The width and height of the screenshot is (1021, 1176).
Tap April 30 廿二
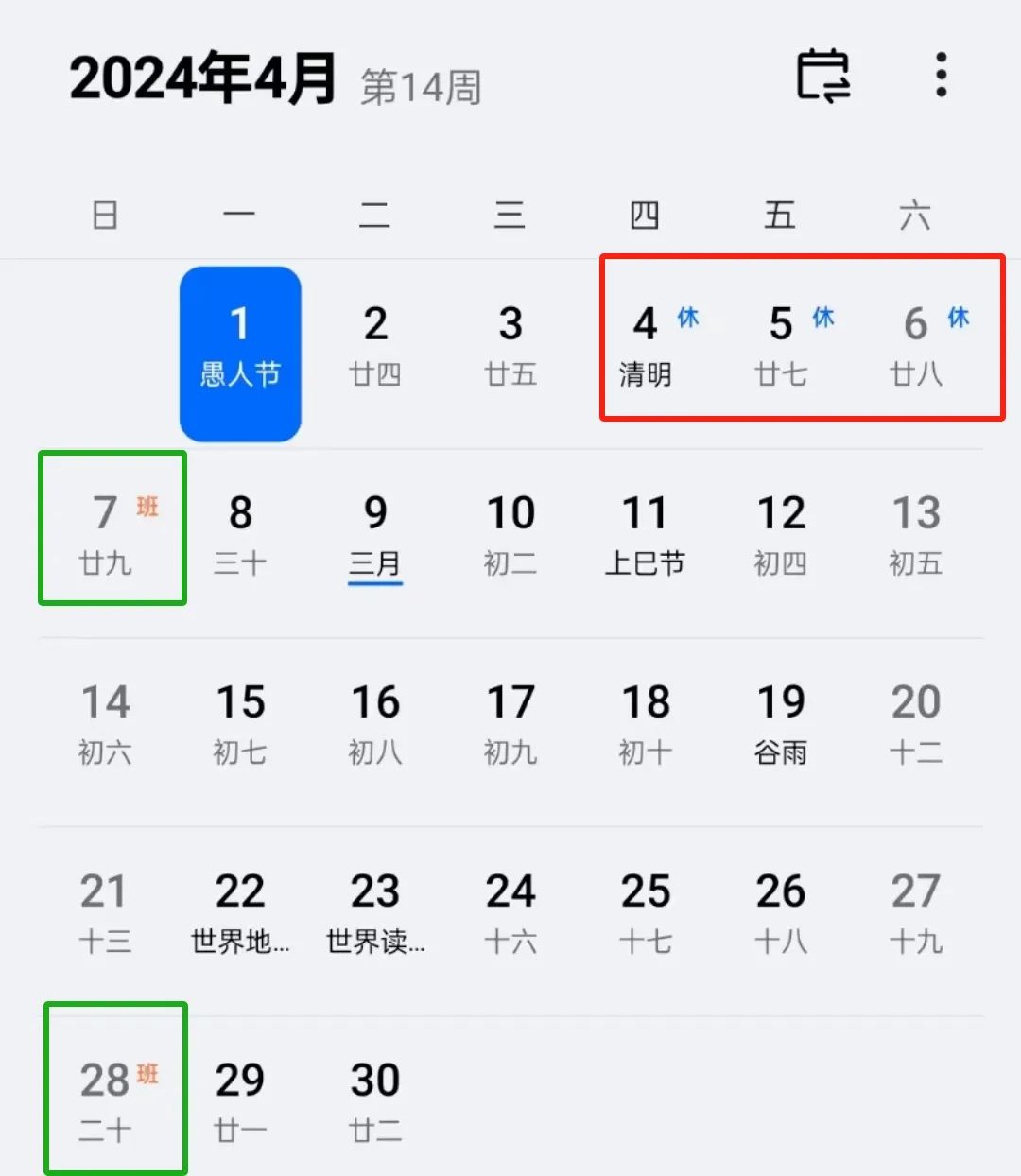[x=375, y=1101]
